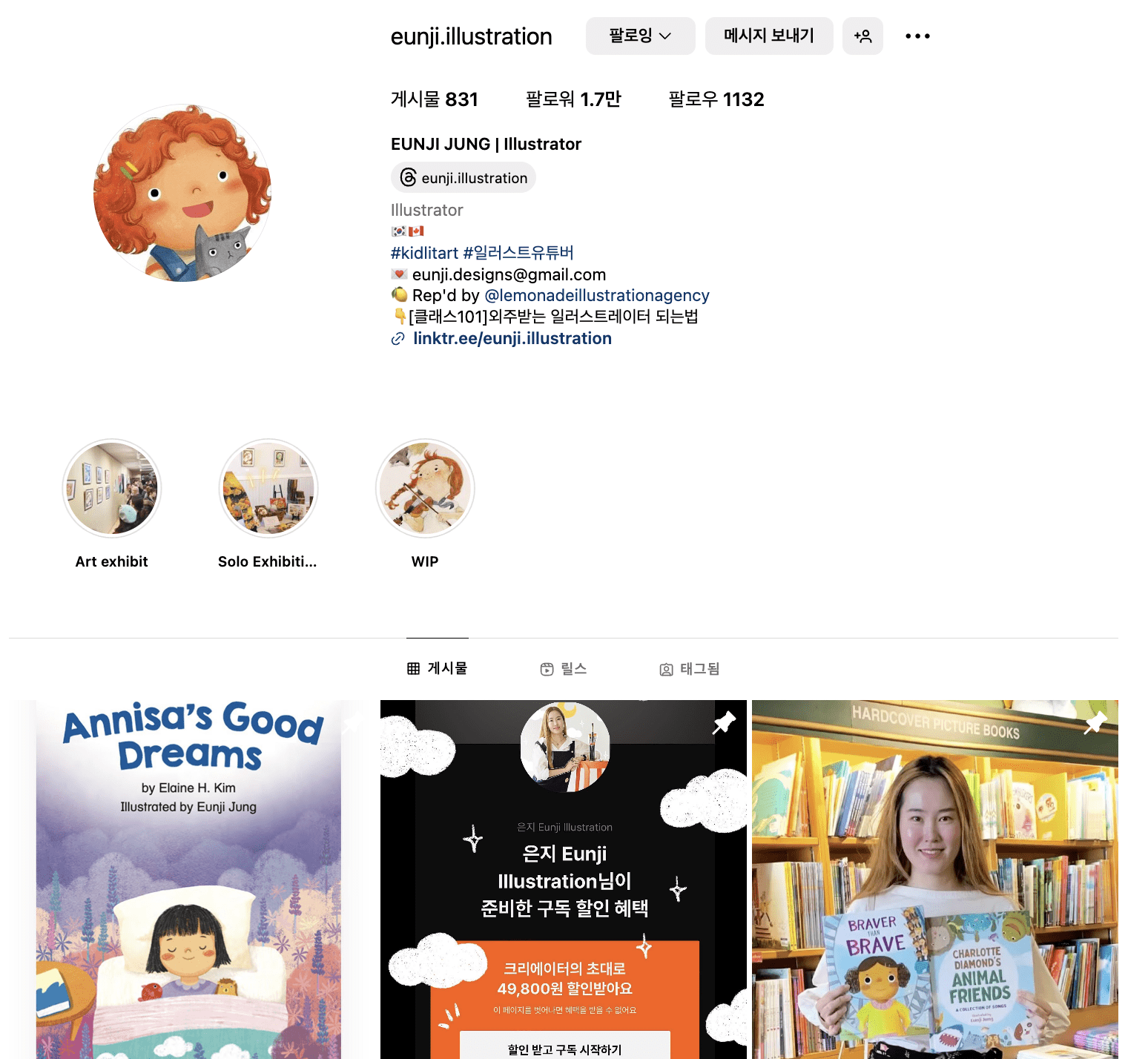Switch to the 태그됨 tagged tab
Viewport: 1148px width, 1059px height.
(690, 669)
